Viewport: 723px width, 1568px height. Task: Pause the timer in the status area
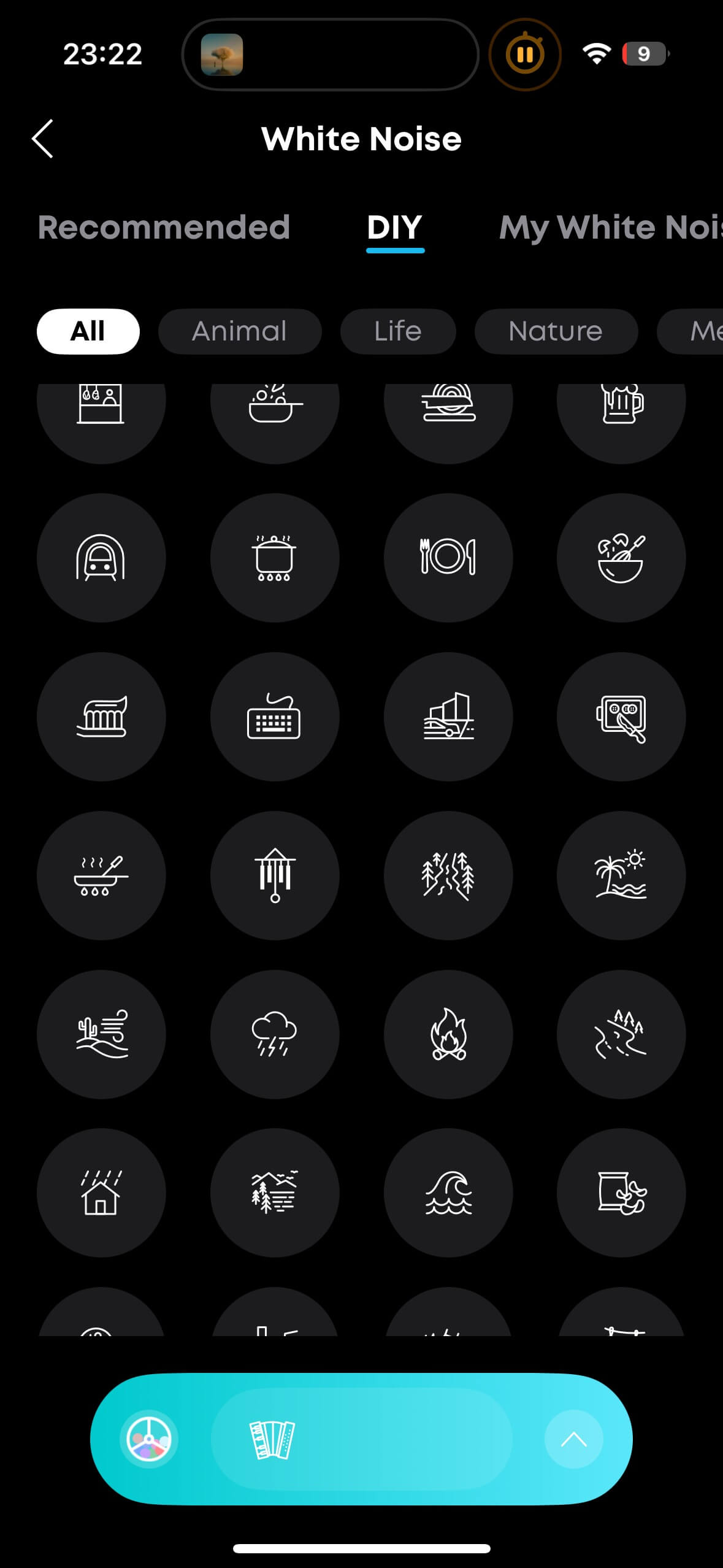click(x=525, y=55)
